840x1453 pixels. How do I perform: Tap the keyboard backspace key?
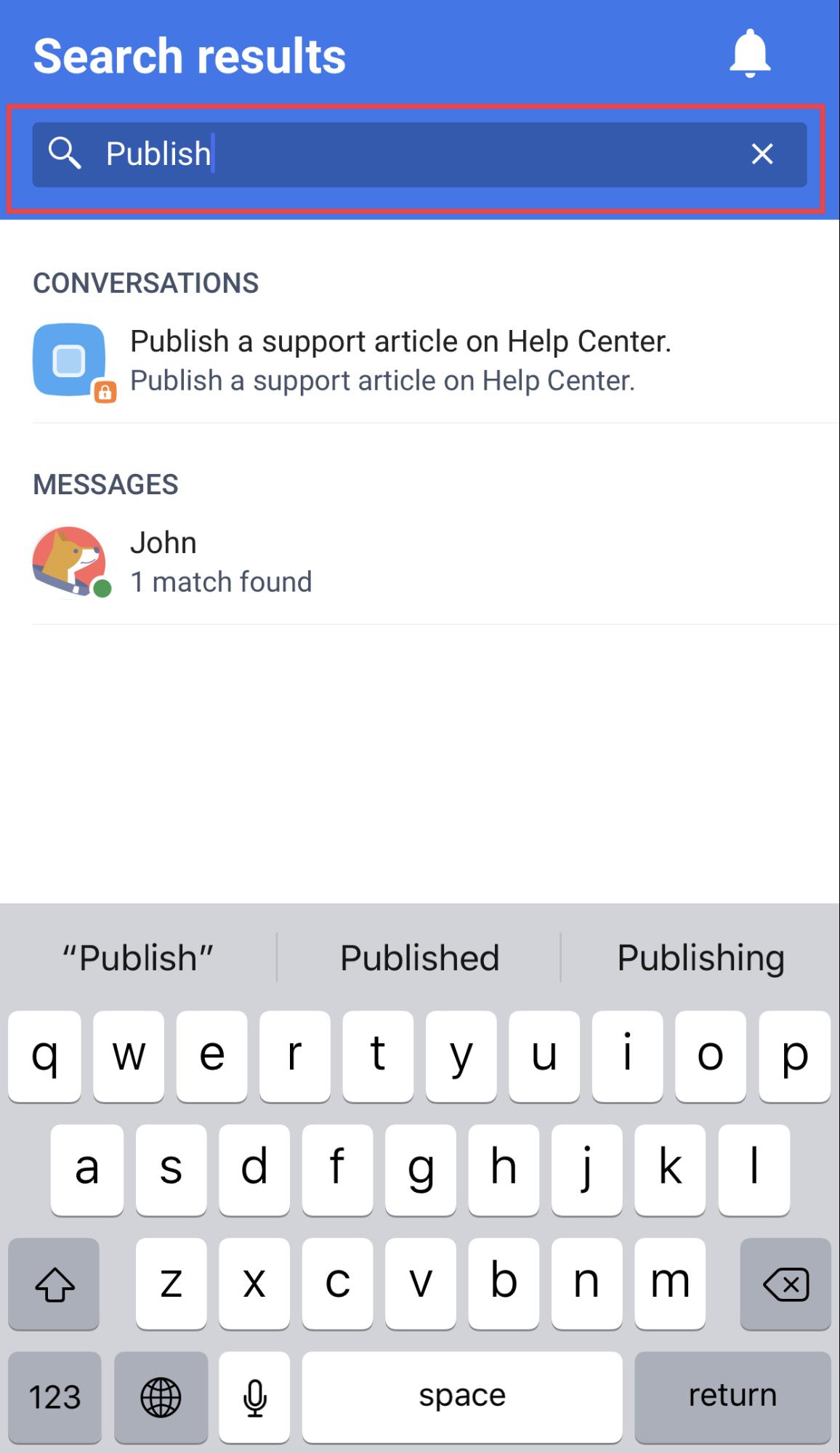(x=785, y=1284)
